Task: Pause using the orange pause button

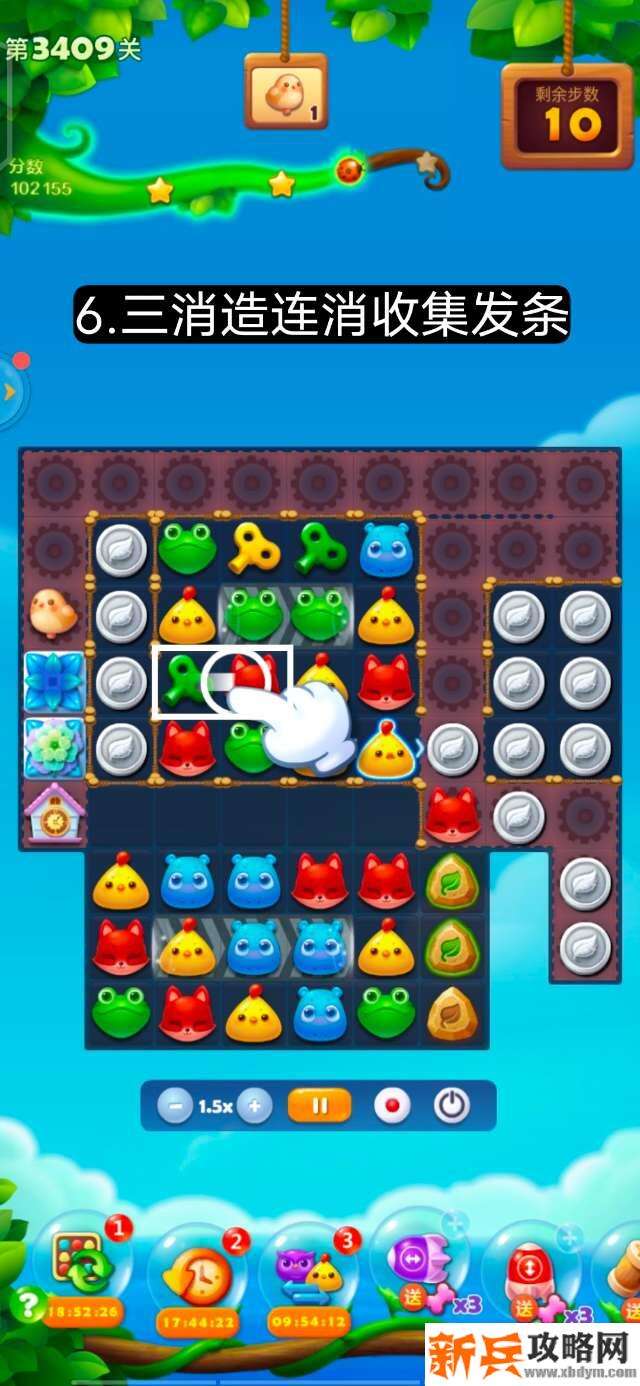Action: point(320,1106)
